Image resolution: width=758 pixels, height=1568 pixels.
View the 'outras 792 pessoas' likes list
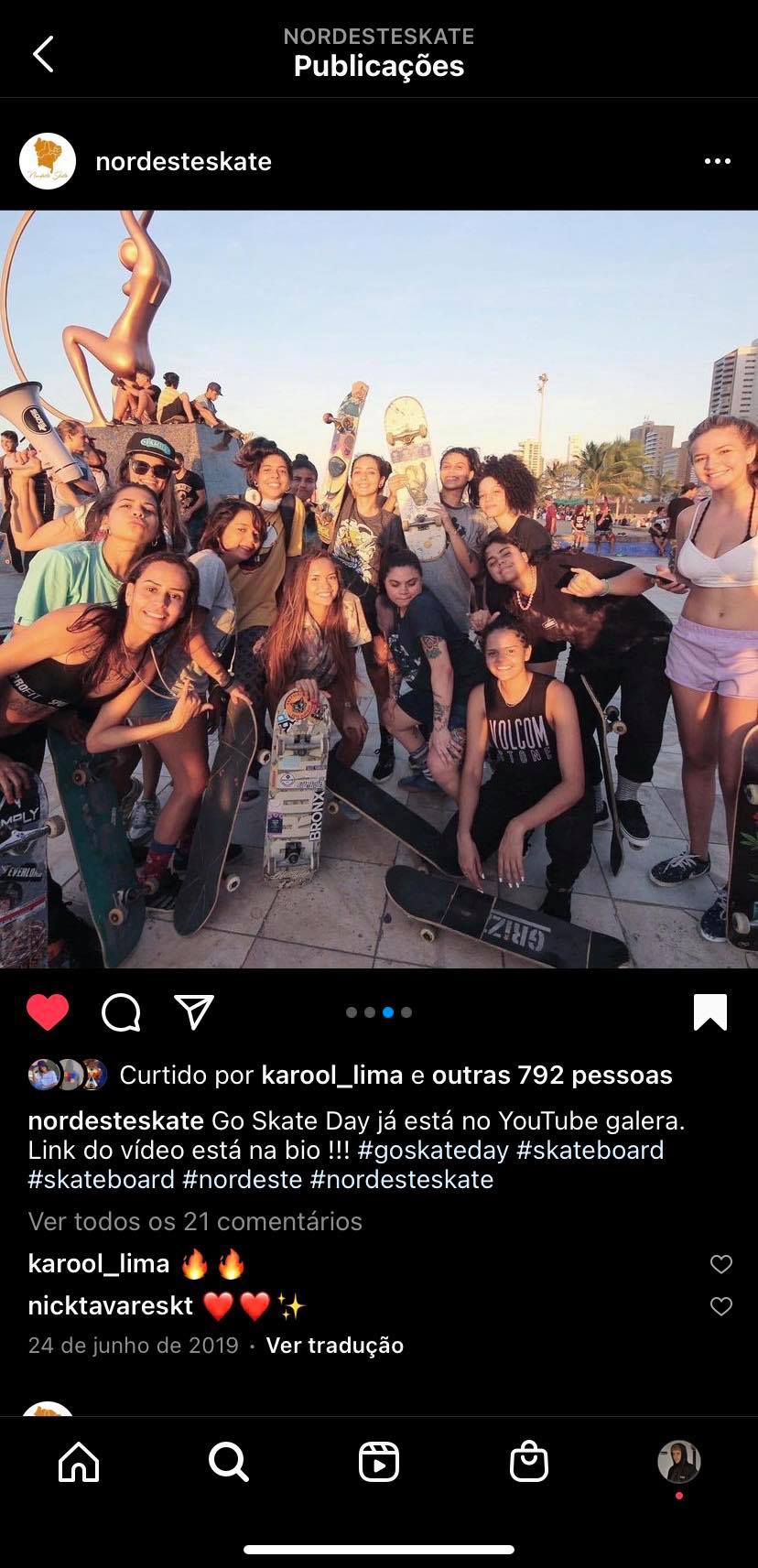(x=552, y=1075)
